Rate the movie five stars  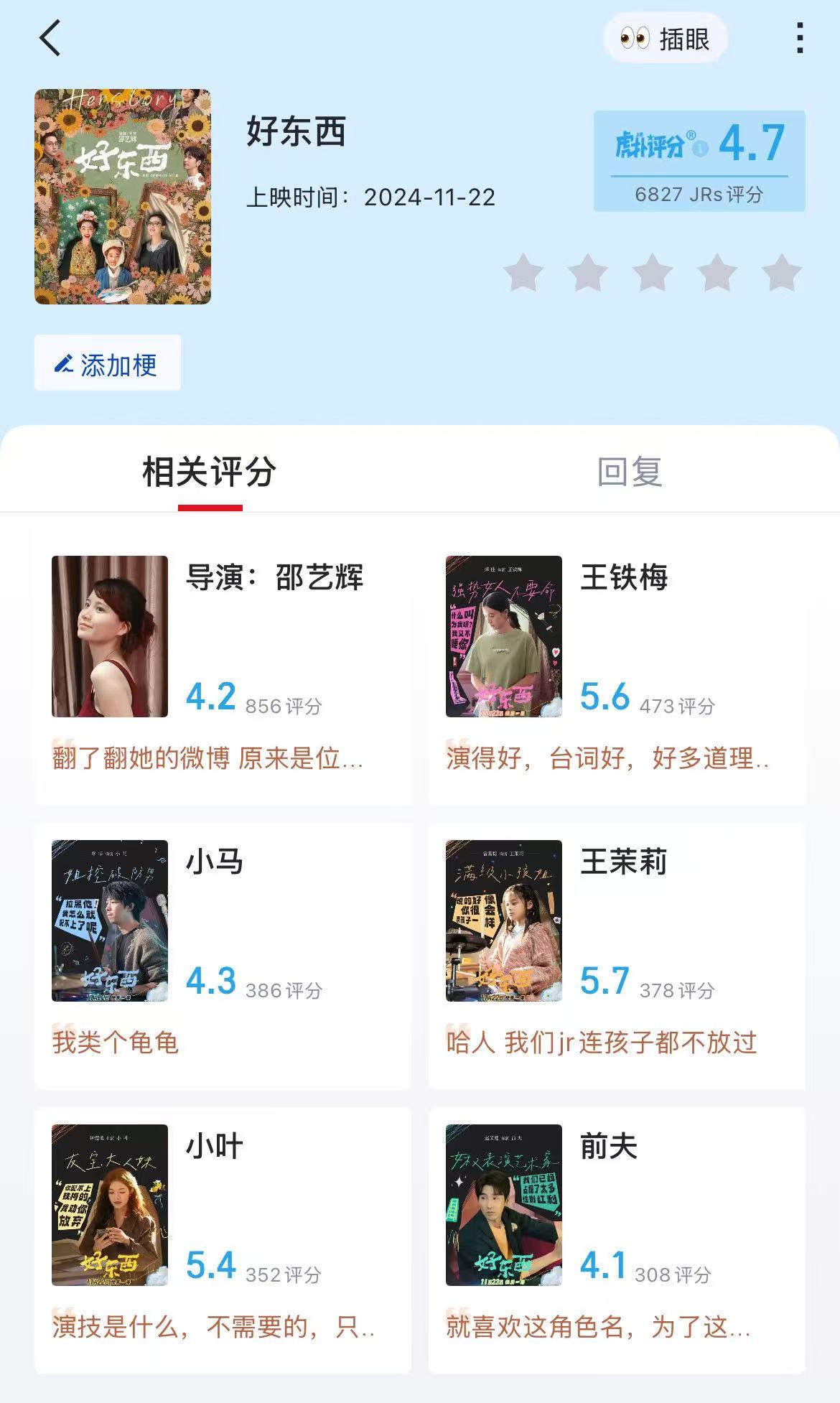[781, 273]
